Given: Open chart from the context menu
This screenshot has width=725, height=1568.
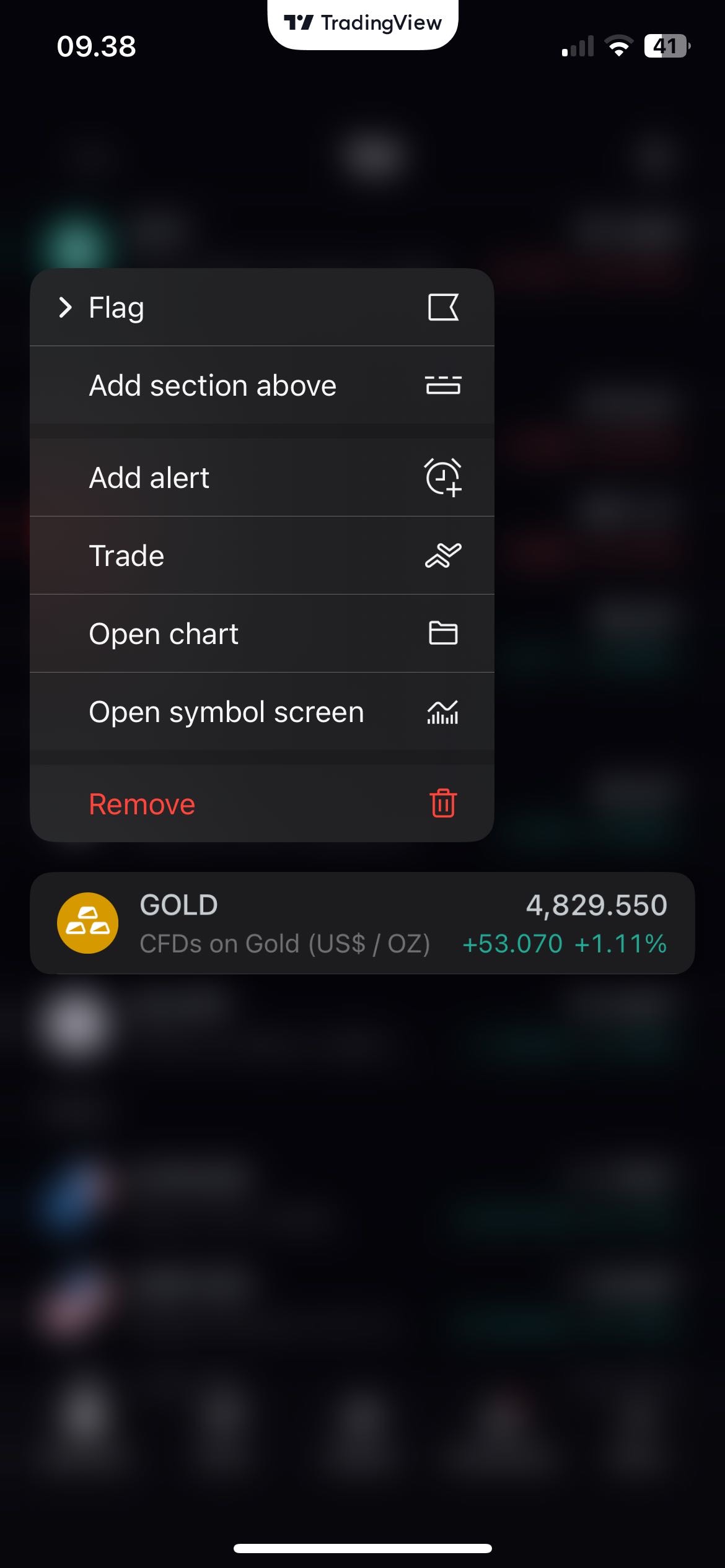Looking at the screenshot, I should point(260,634).
